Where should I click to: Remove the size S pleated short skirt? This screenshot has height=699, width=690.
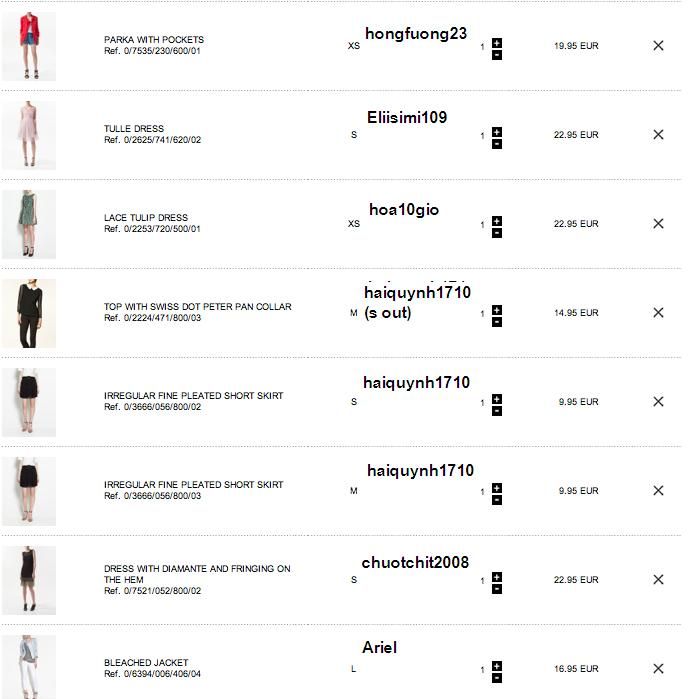[x=658, y=401]
